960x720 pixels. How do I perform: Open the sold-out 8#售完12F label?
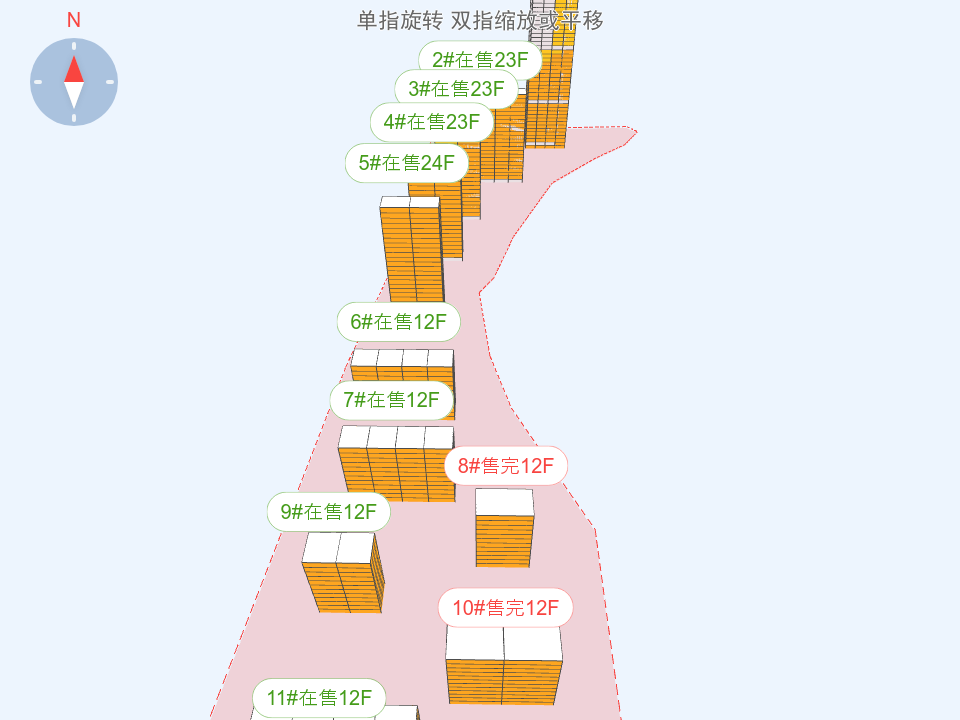(506, 465)
